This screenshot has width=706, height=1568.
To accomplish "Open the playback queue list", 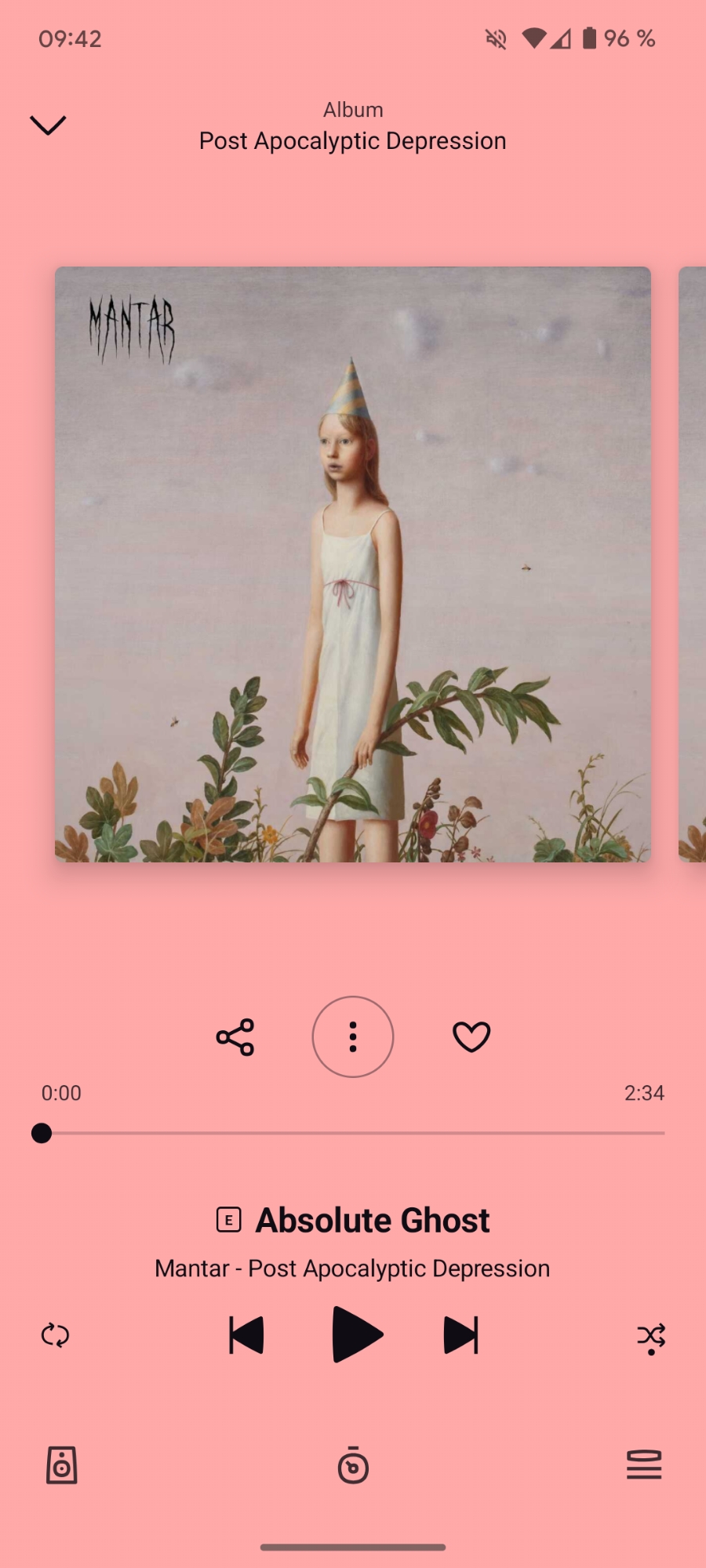I will (644, 1465).
